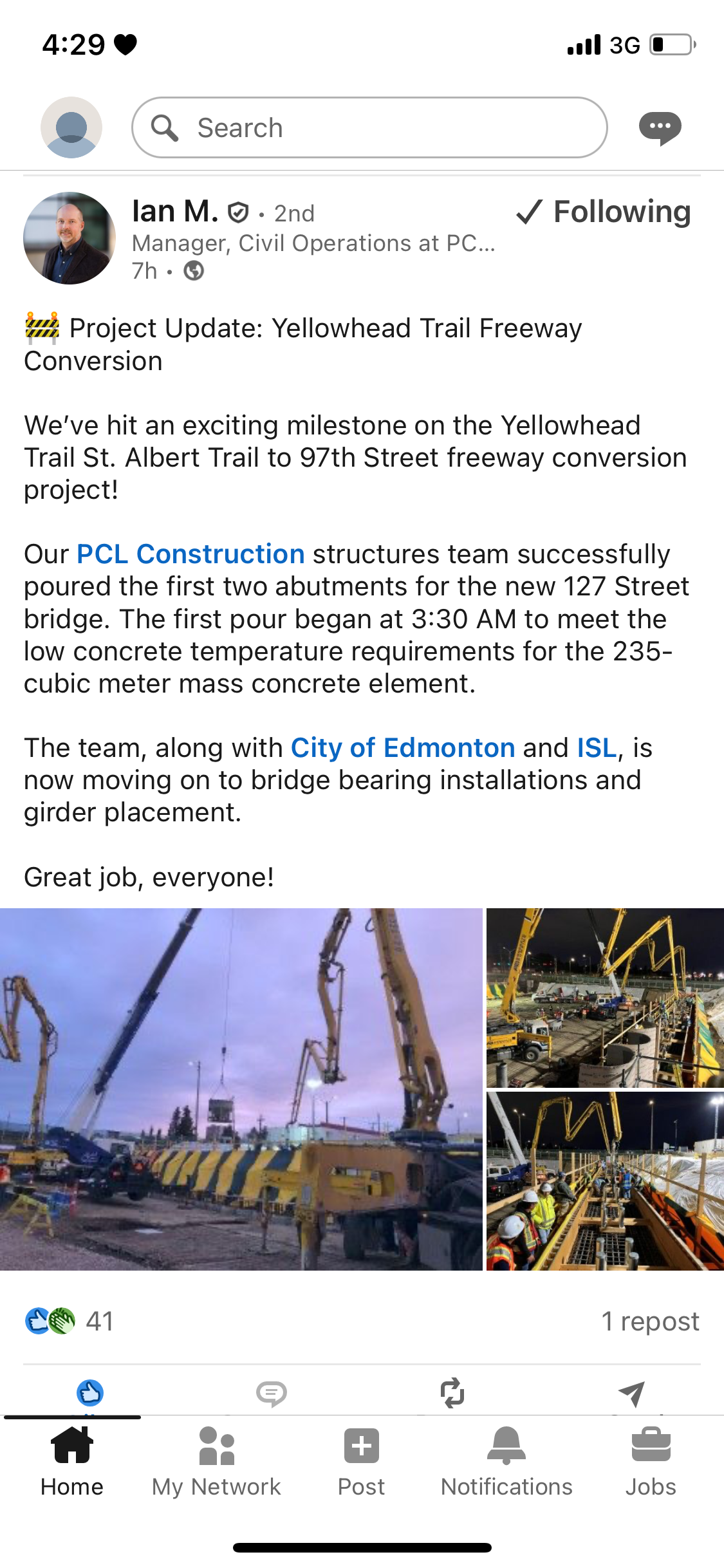
Task: View the large dusk crane photo
Action: (241, 1089)
